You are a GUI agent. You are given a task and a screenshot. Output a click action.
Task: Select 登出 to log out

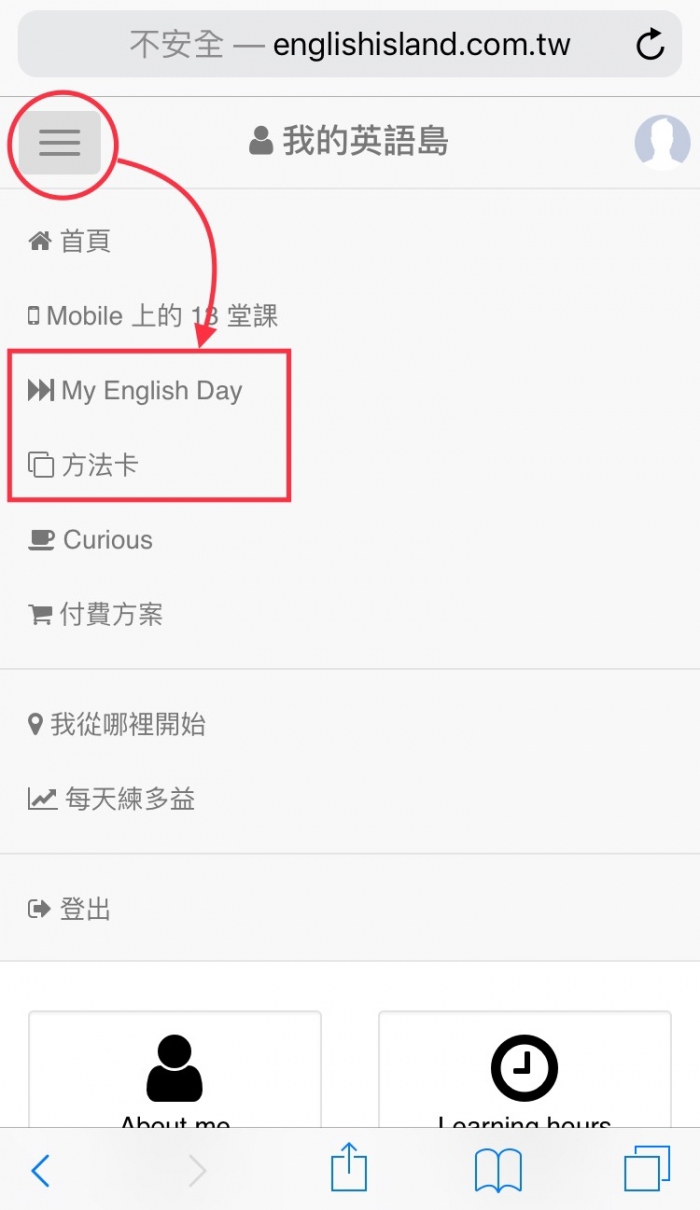(x=70, y=909)
